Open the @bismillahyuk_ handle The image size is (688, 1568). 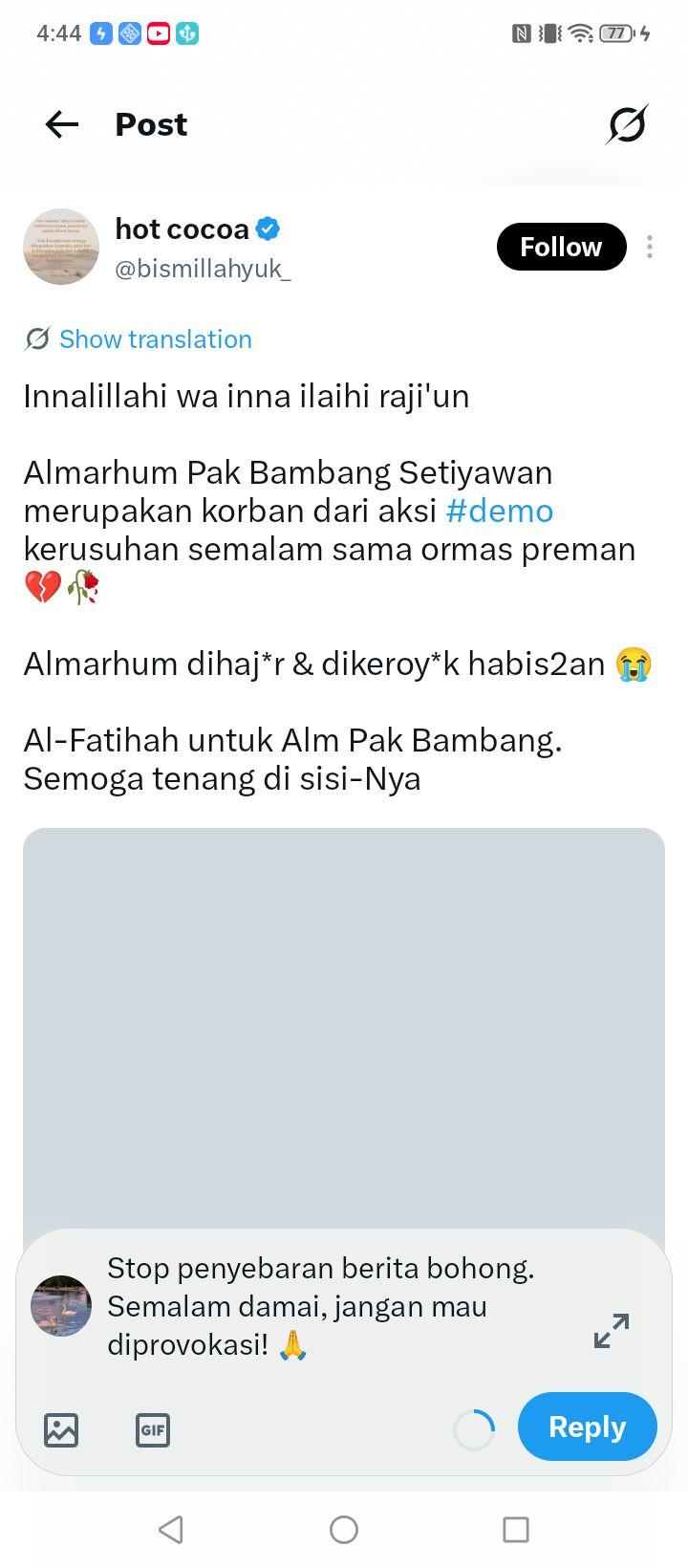(x=203, y=269)
